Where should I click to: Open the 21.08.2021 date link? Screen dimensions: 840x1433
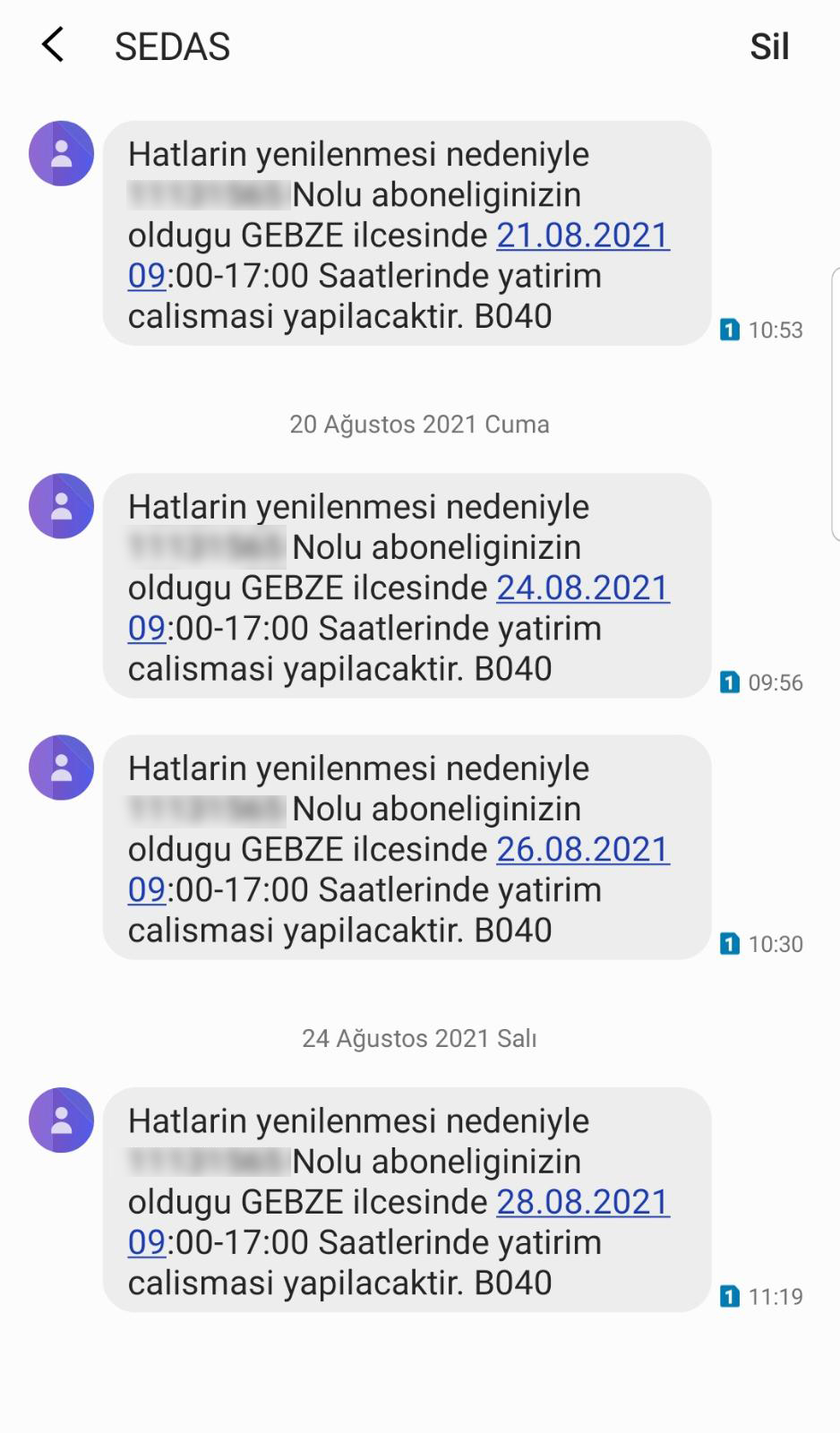coord(583,236)
